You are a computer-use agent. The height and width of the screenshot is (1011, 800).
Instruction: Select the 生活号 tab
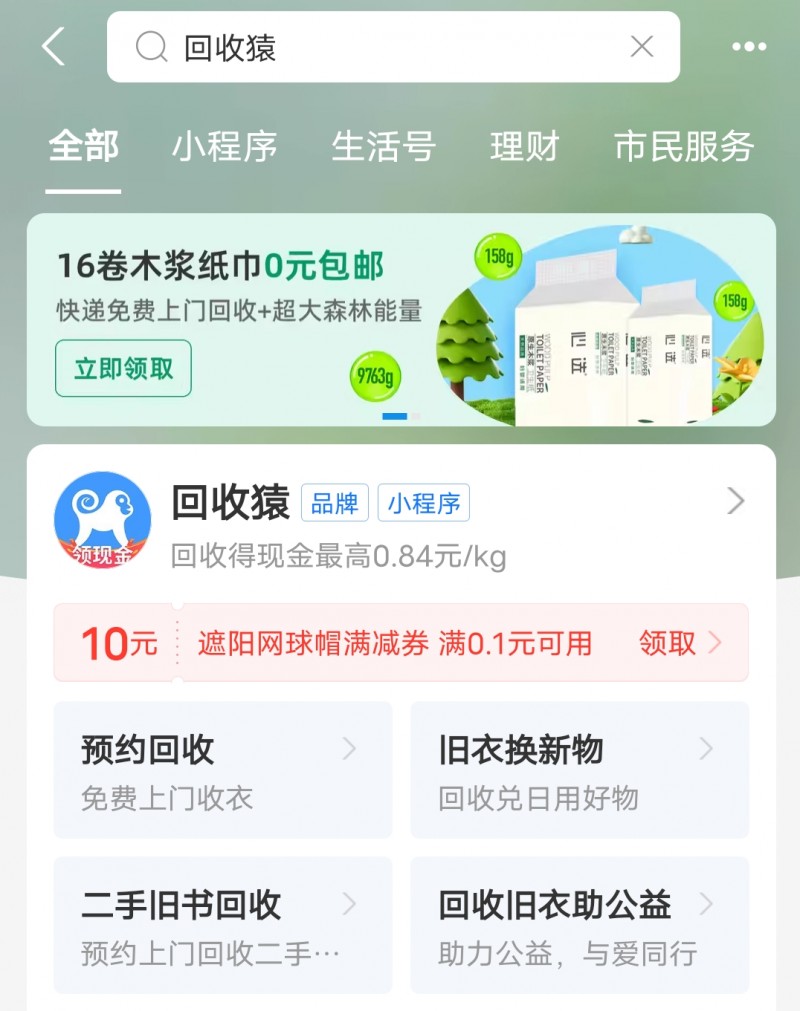pos(384,147)
